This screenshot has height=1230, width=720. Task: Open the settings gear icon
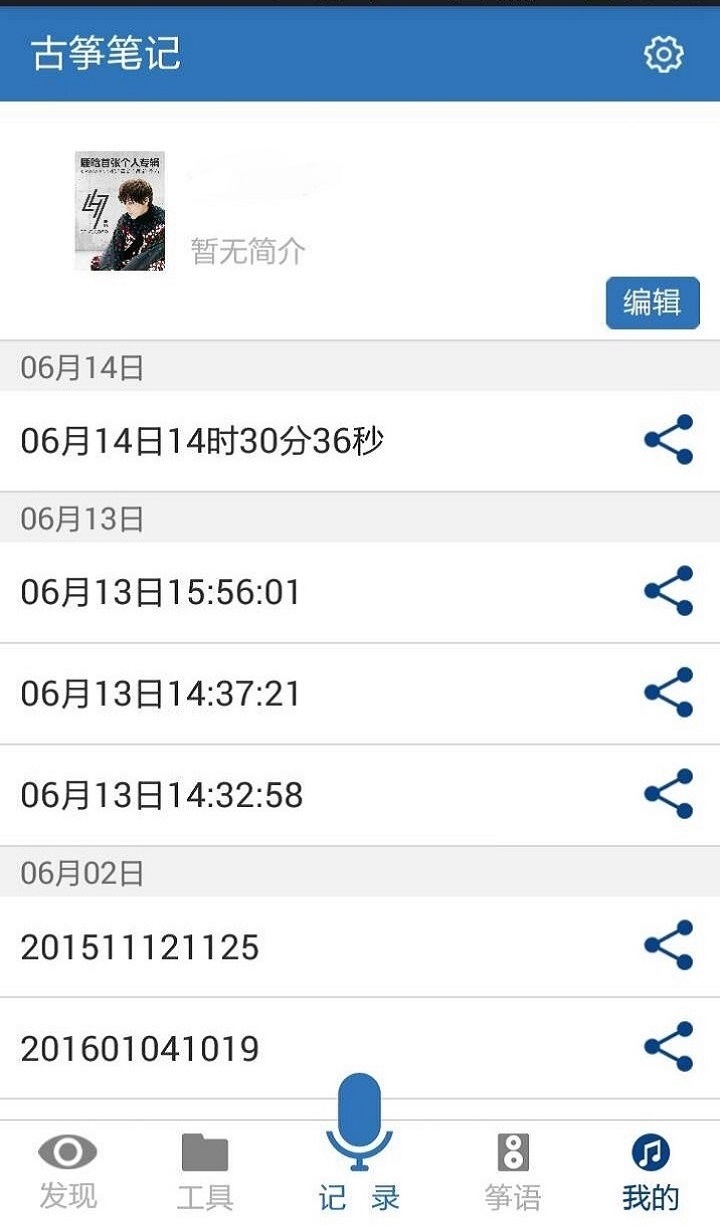(x=663, y=54)
